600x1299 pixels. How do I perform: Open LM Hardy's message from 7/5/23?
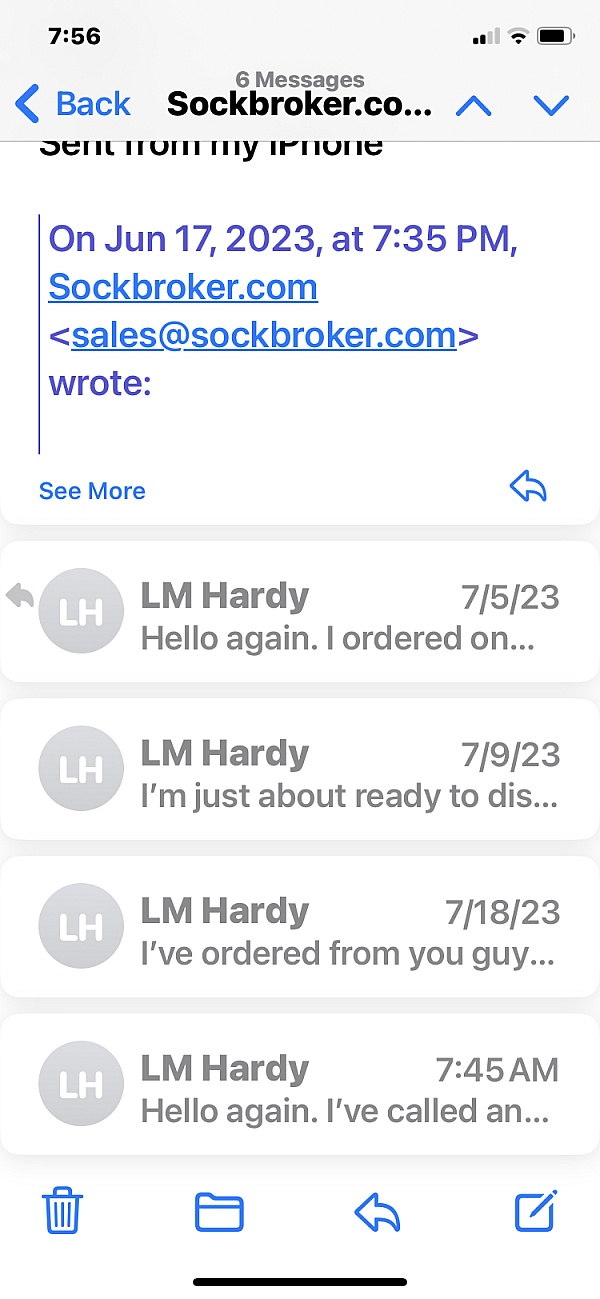pos(300,612)
